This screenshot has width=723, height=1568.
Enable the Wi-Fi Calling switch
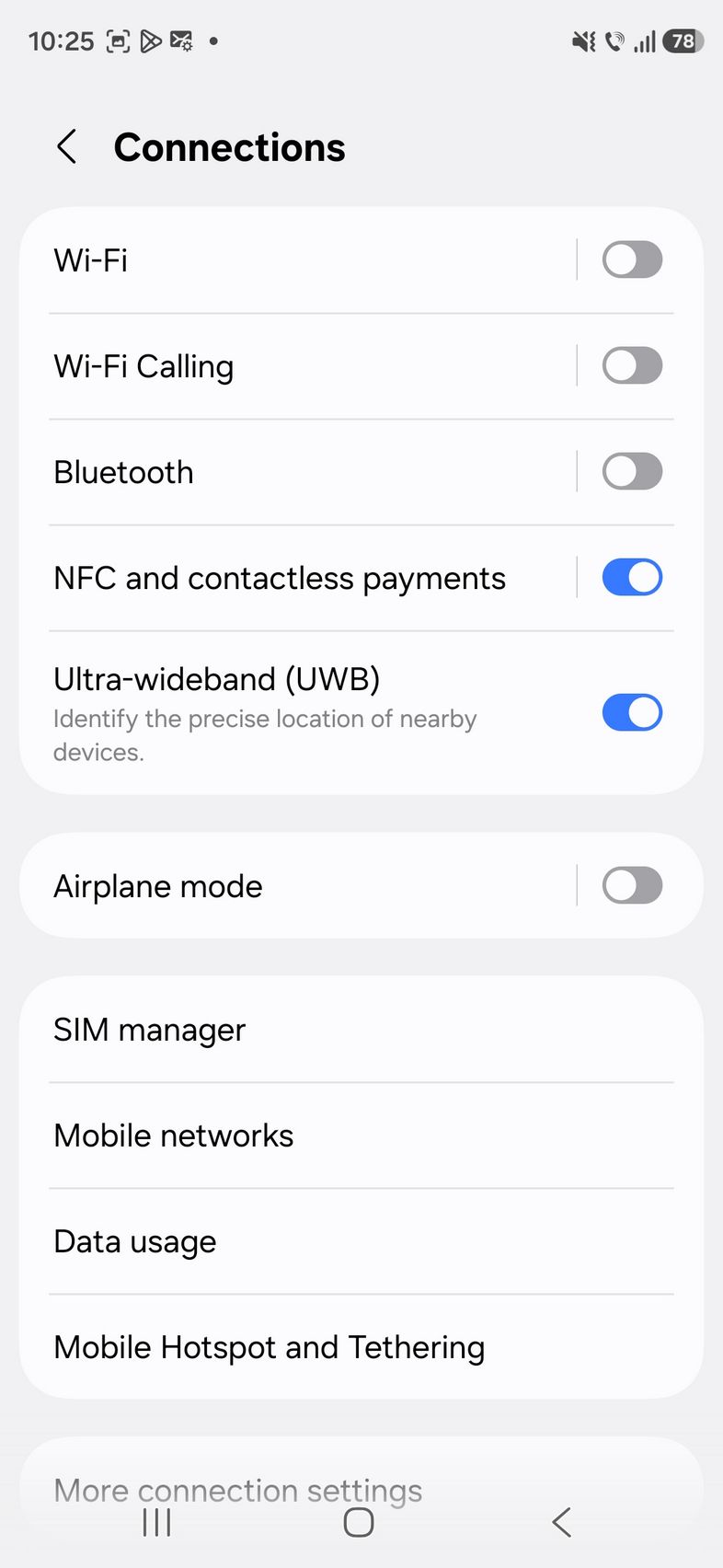click(632, 366)
